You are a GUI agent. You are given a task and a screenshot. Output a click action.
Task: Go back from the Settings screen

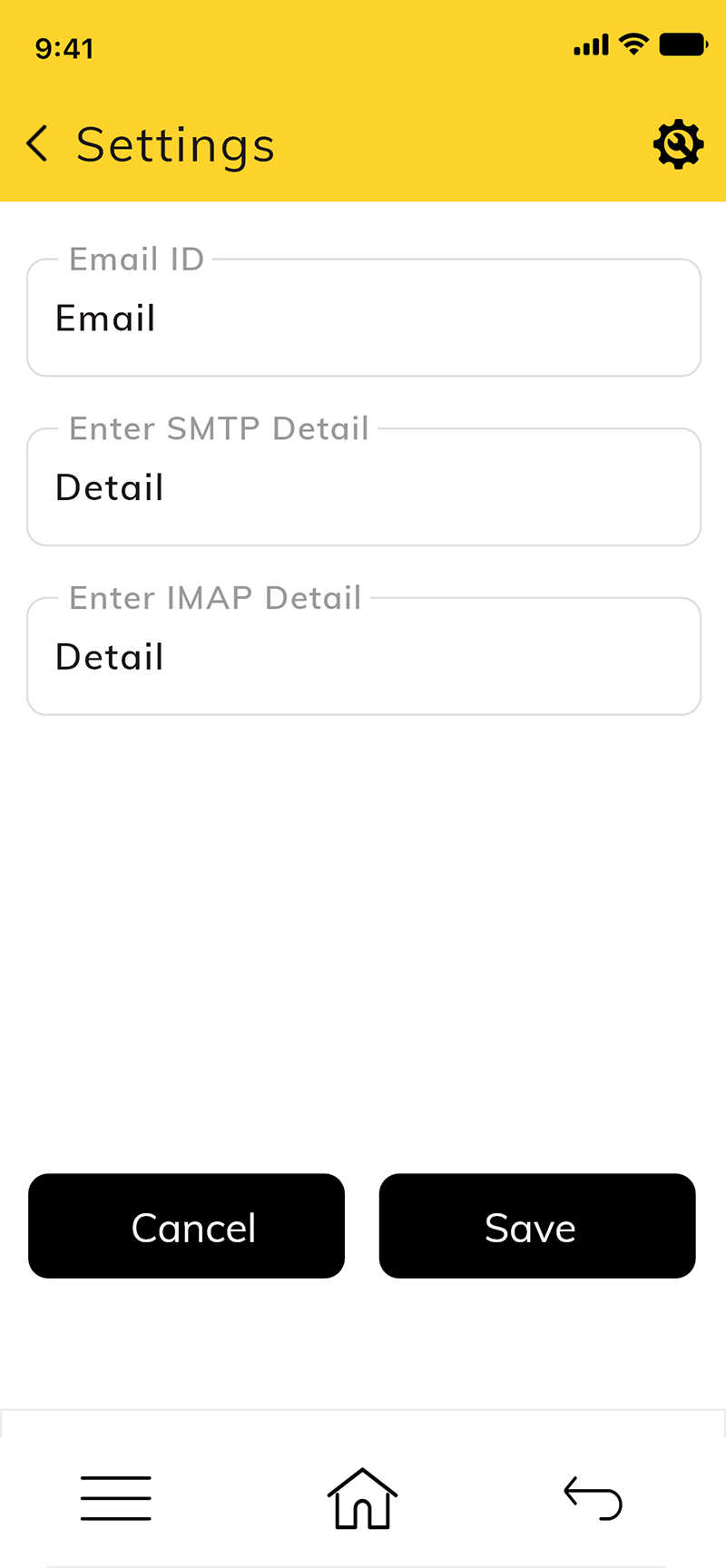(x=37, y=144)
